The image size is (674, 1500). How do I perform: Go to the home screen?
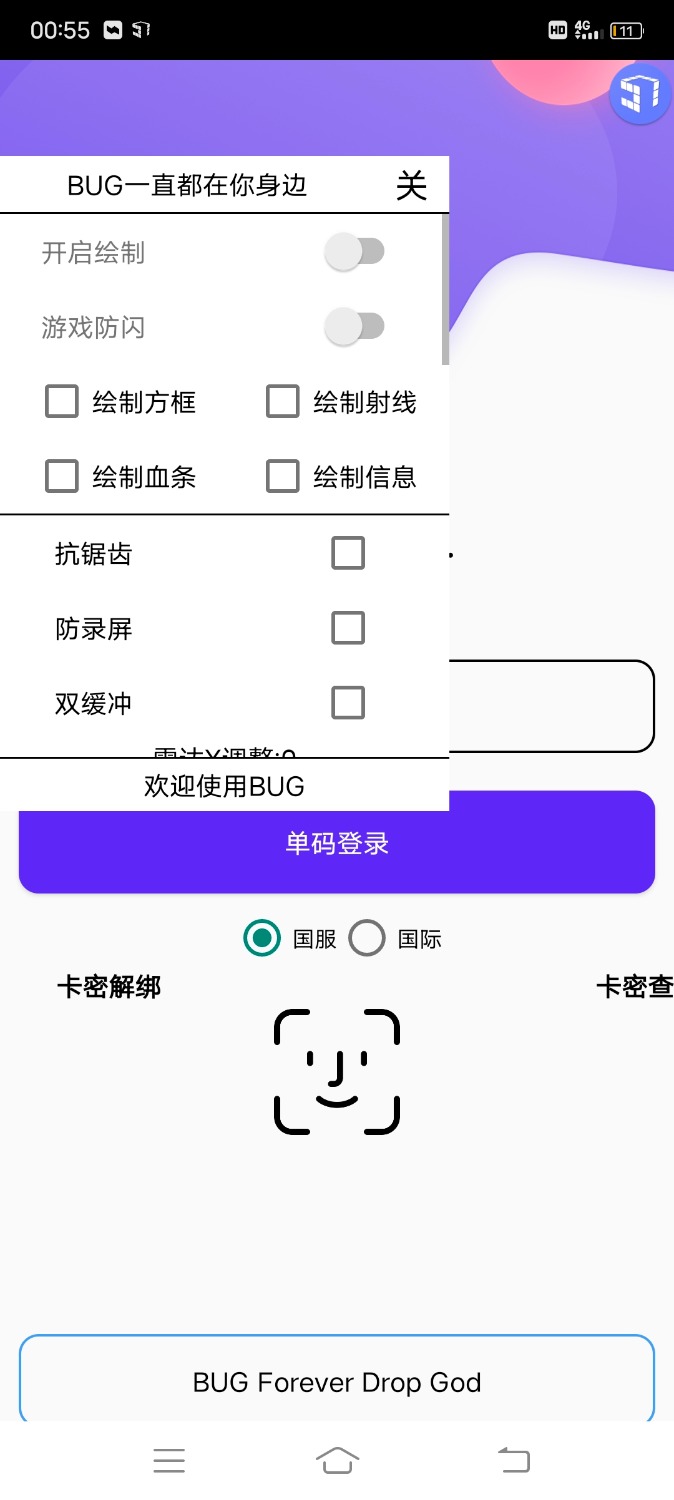point(337,1461)
